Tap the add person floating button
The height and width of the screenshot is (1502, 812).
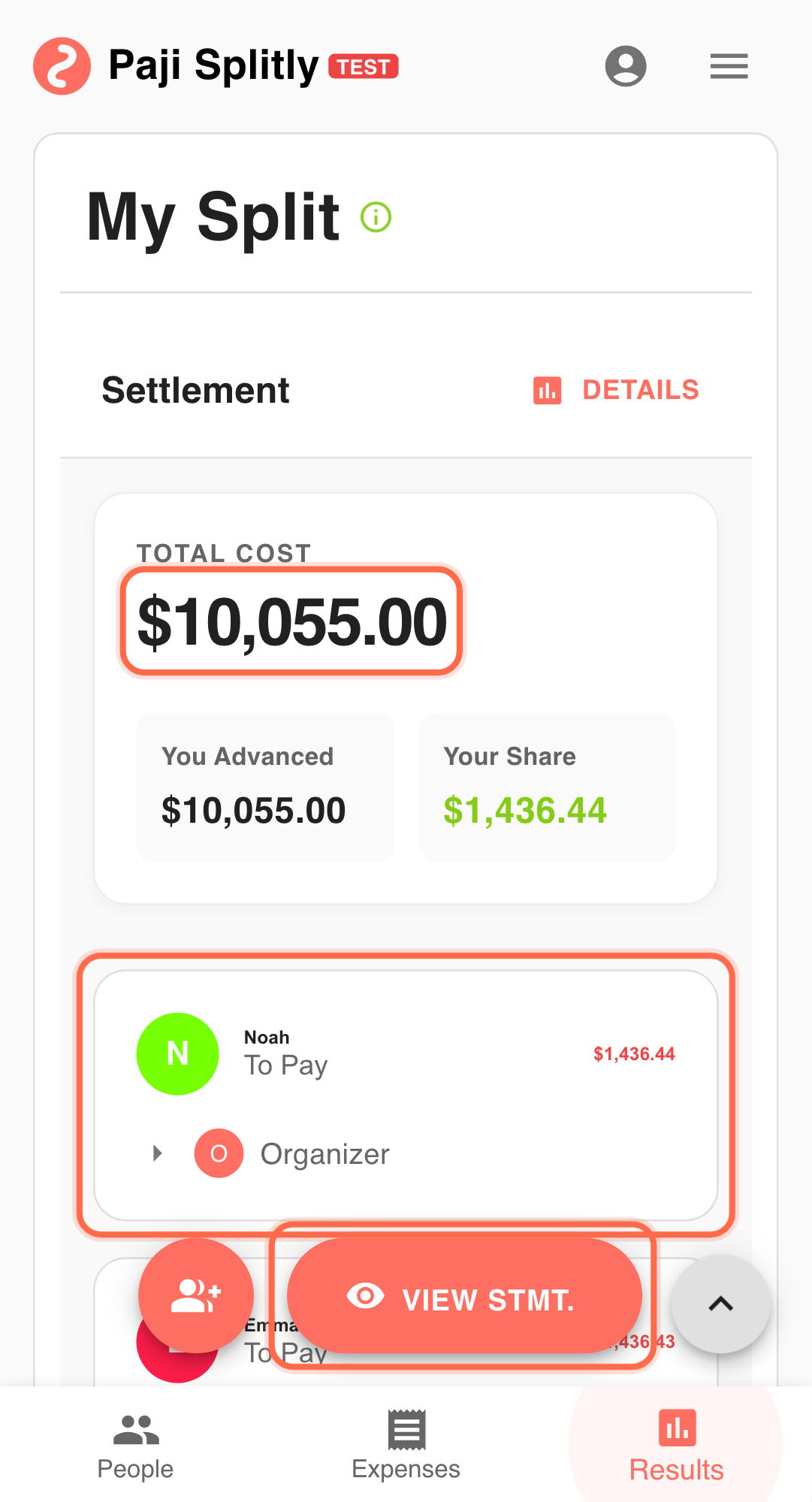pyautogui.click(x=196, y=1295)
